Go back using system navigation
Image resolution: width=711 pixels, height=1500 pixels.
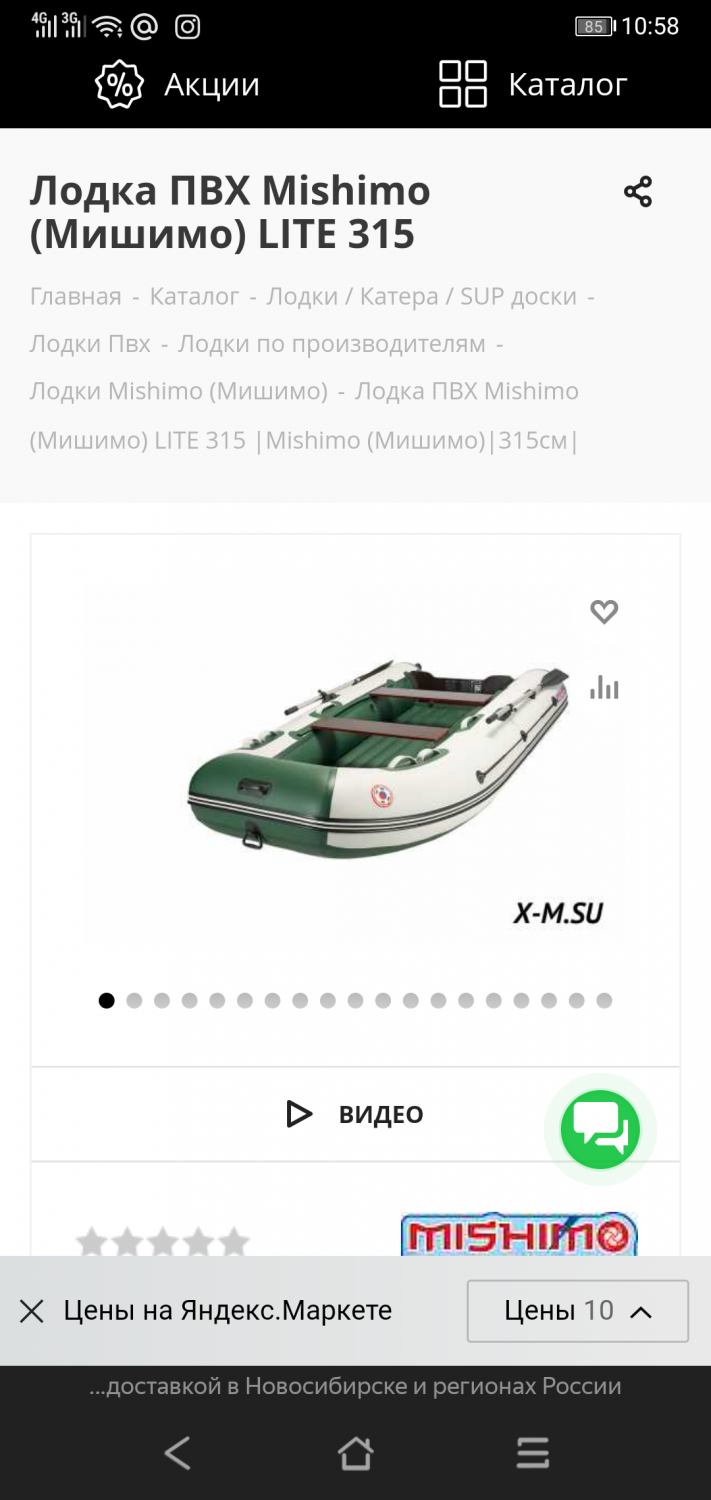(177, 1453)
